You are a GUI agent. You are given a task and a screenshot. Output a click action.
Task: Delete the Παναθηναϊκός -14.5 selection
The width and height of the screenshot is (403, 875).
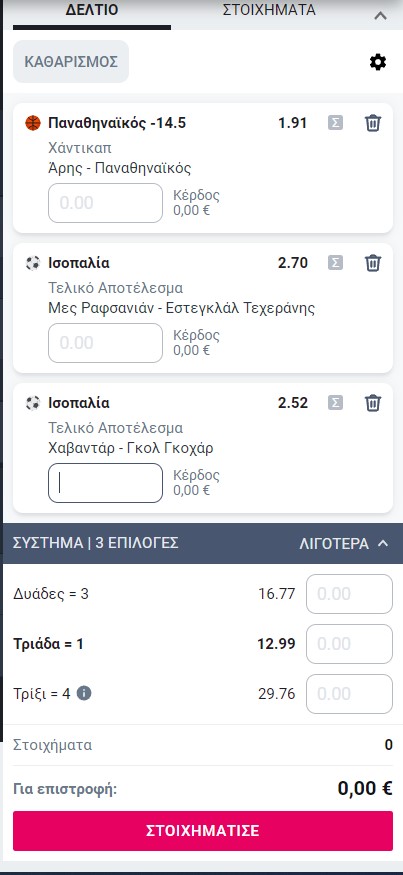click(x=373, y=123)
